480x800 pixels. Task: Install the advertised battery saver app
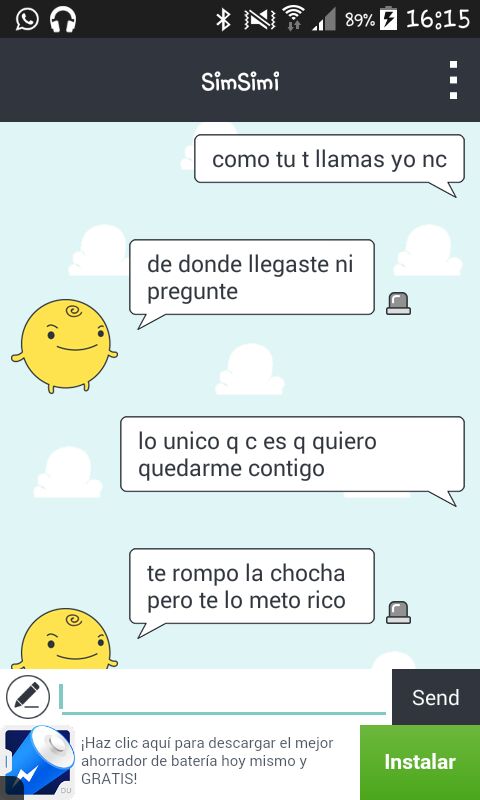pyautogui.click(x=420, y=762)
